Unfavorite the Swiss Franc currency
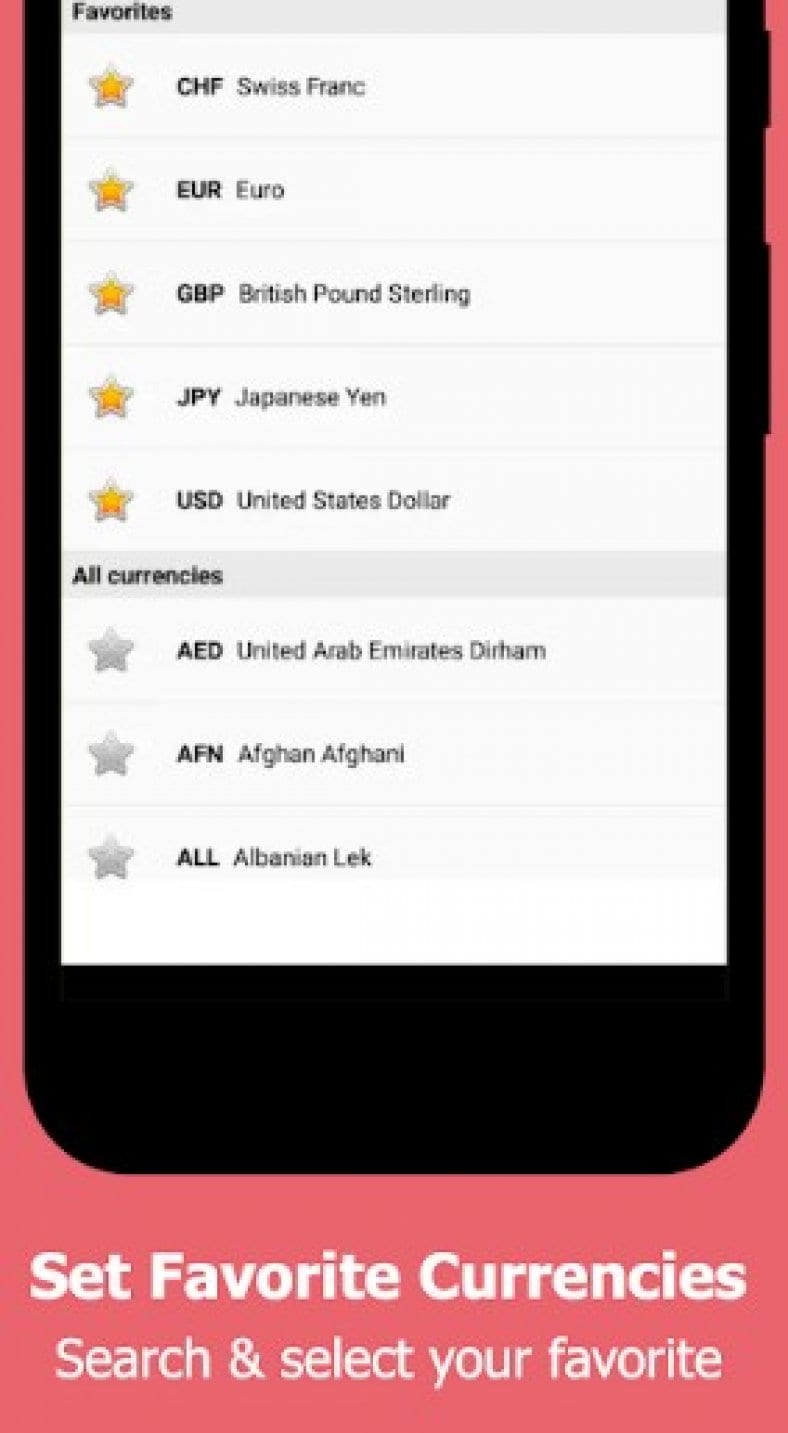The image size is (788, 1433). pos(112,87)
